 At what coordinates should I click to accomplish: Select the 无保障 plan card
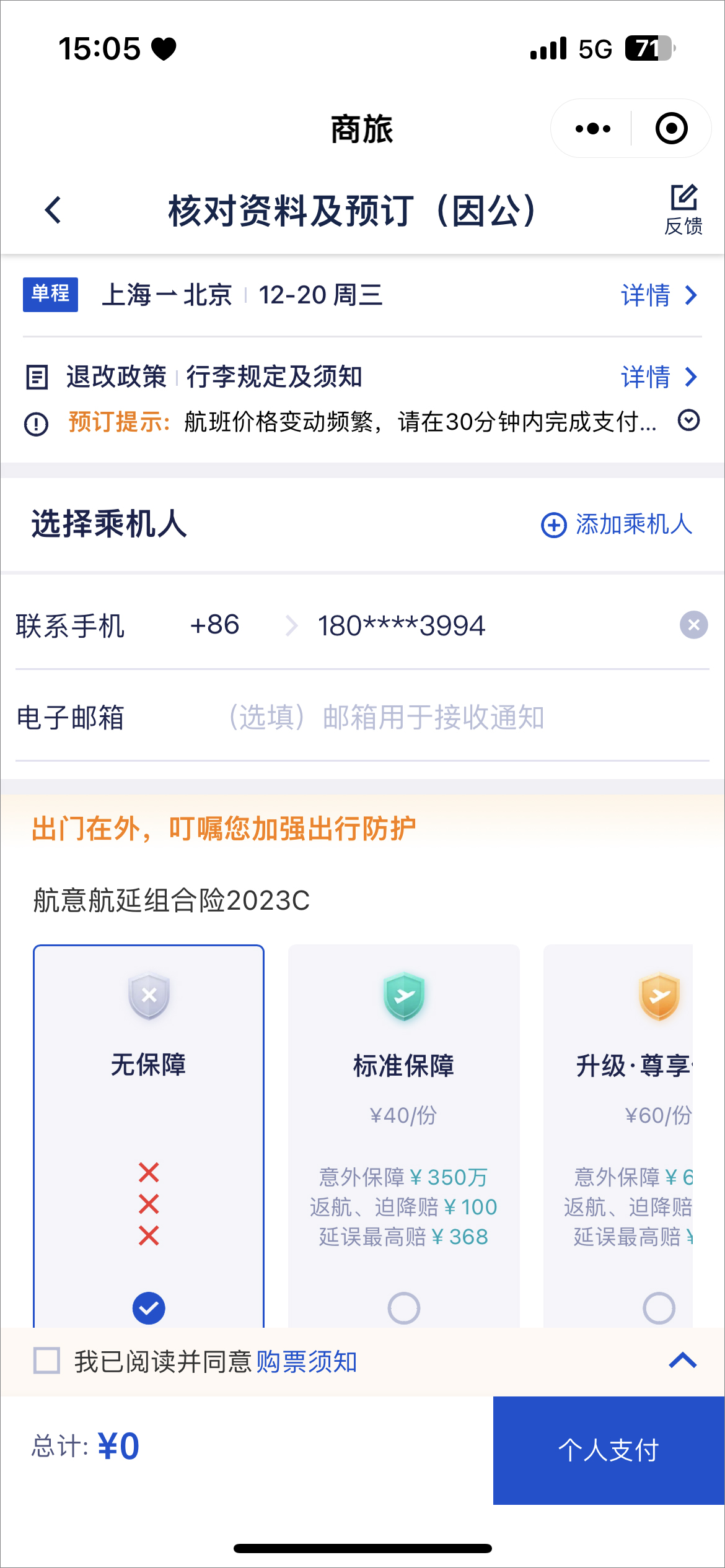(x=147, y=1115)
